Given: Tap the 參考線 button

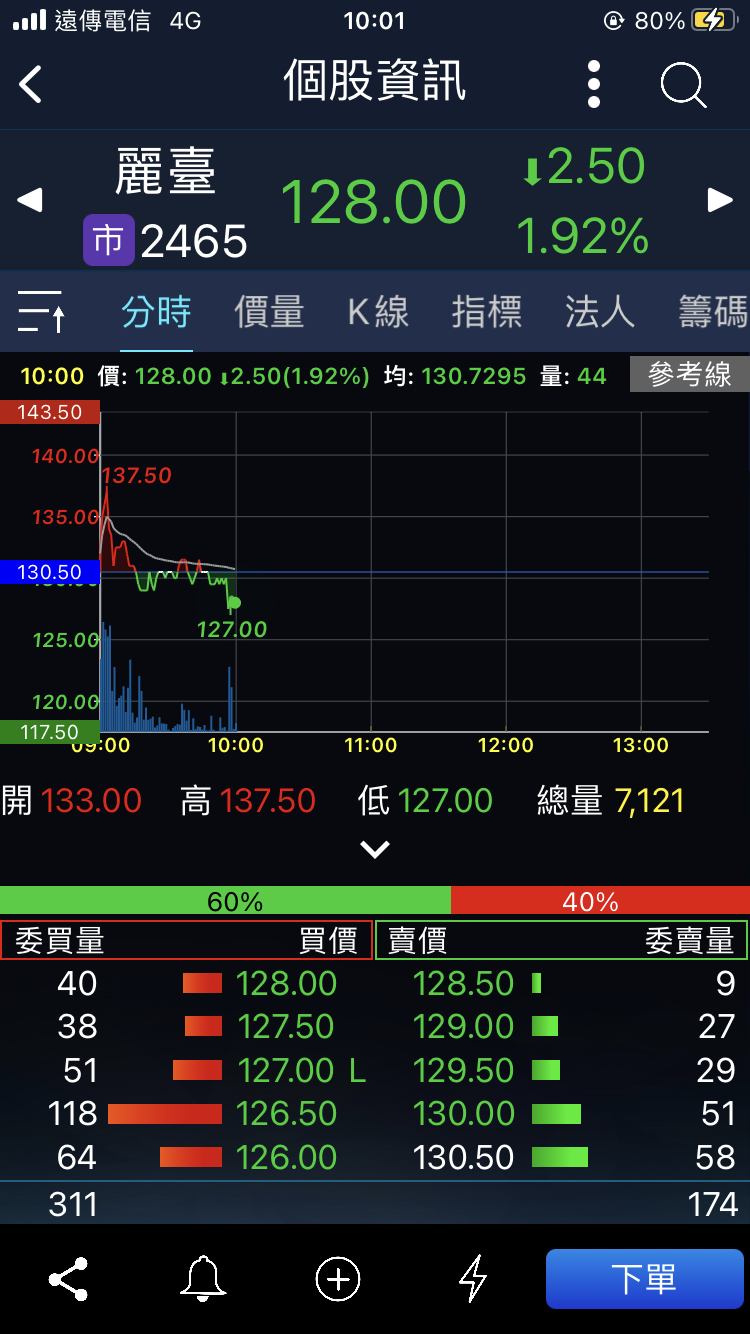Looking at the screenshot, I should coord(689,375).
